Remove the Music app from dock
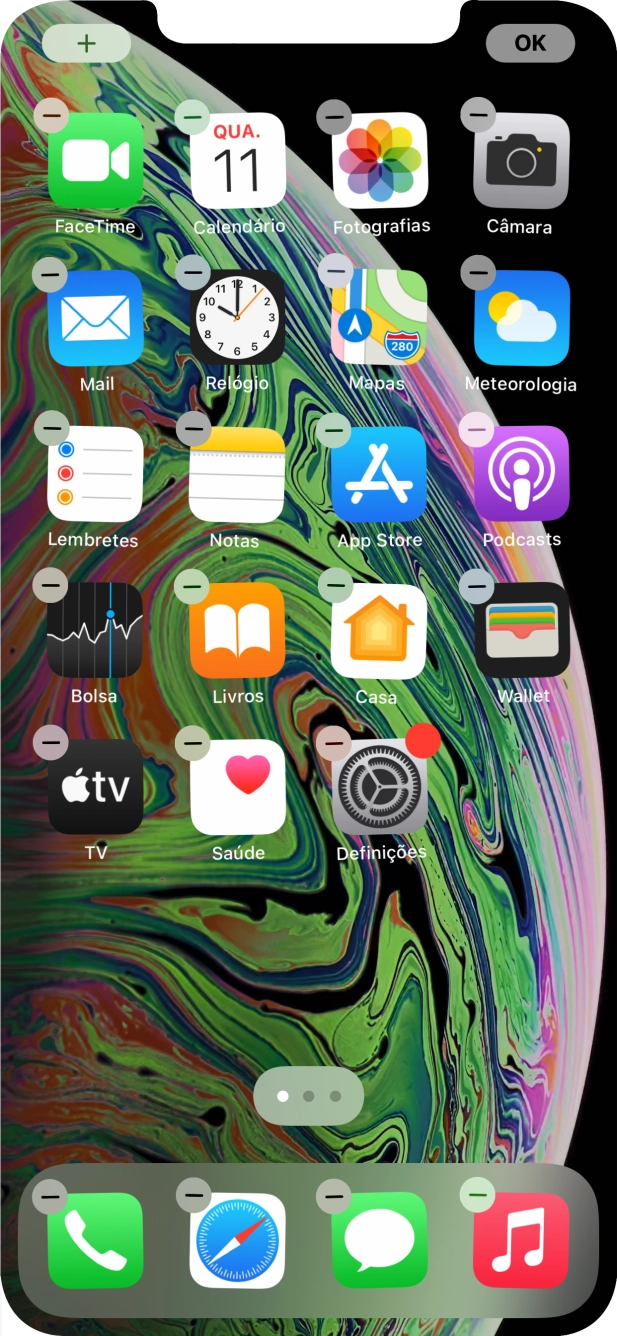The image size is (617, 1336). [478, 1195]
